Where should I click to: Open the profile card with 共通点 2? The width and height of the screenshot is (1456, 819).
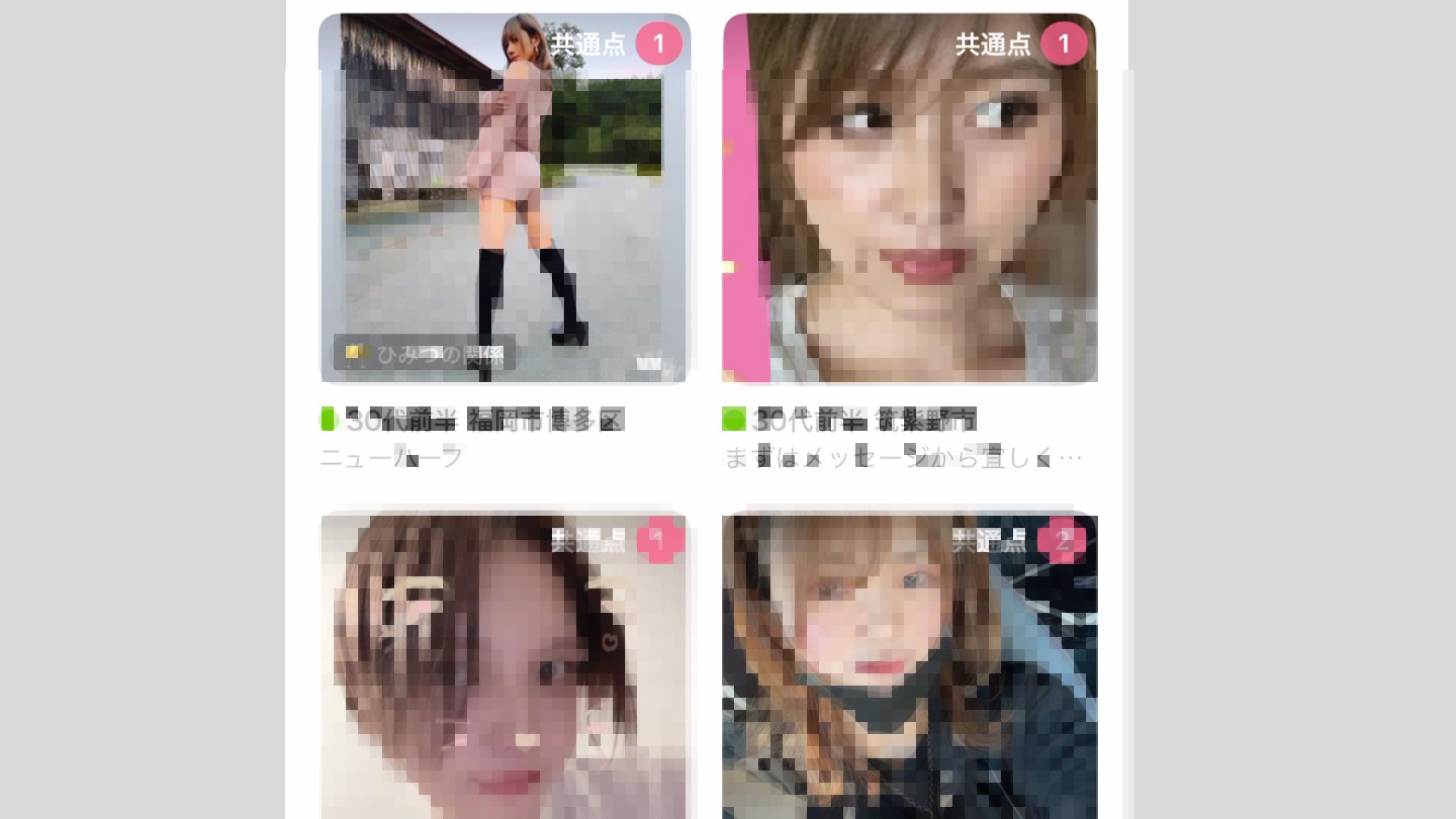[x=909, y=667]
